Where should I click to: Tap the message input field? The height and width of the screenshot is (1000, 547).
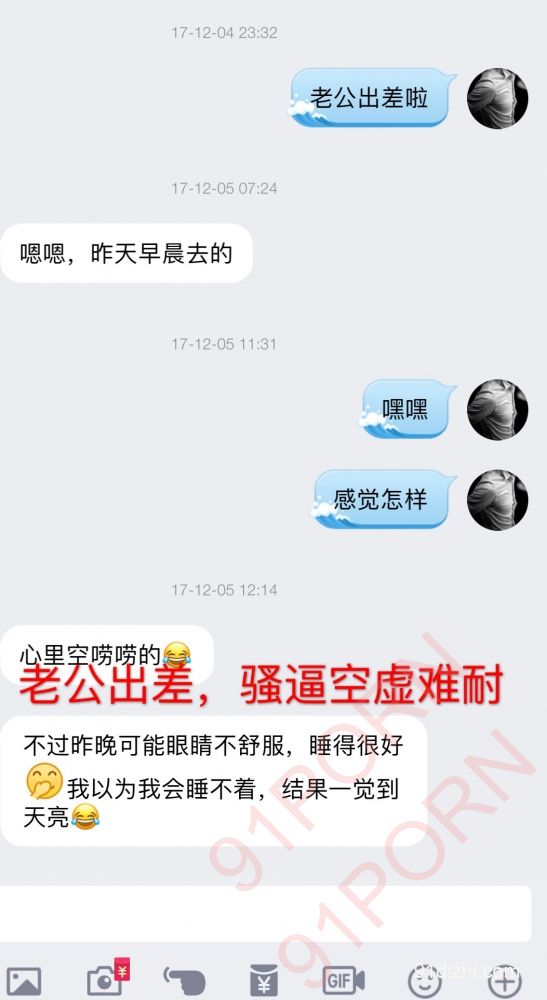click(265, 913)
